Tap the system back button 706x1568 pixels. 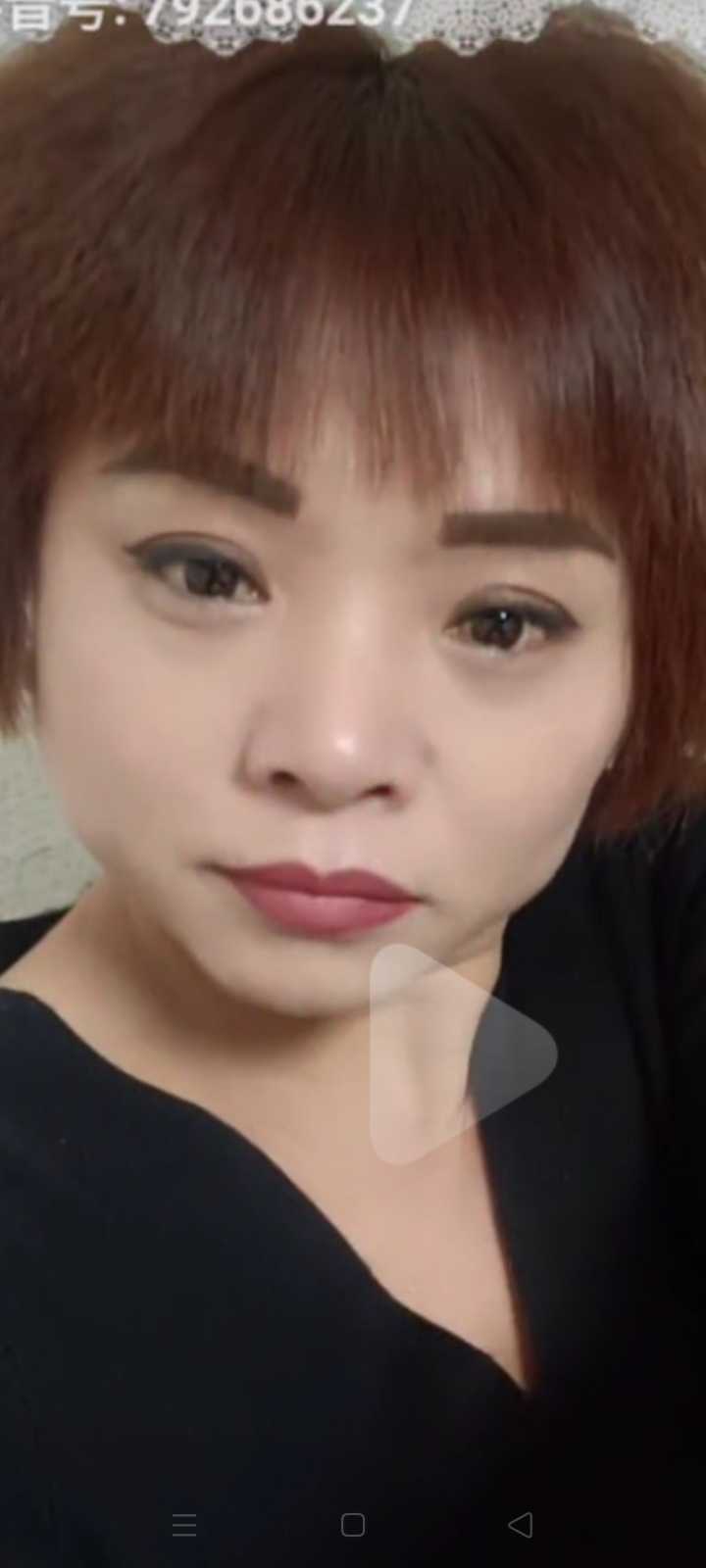(521, 1524)
